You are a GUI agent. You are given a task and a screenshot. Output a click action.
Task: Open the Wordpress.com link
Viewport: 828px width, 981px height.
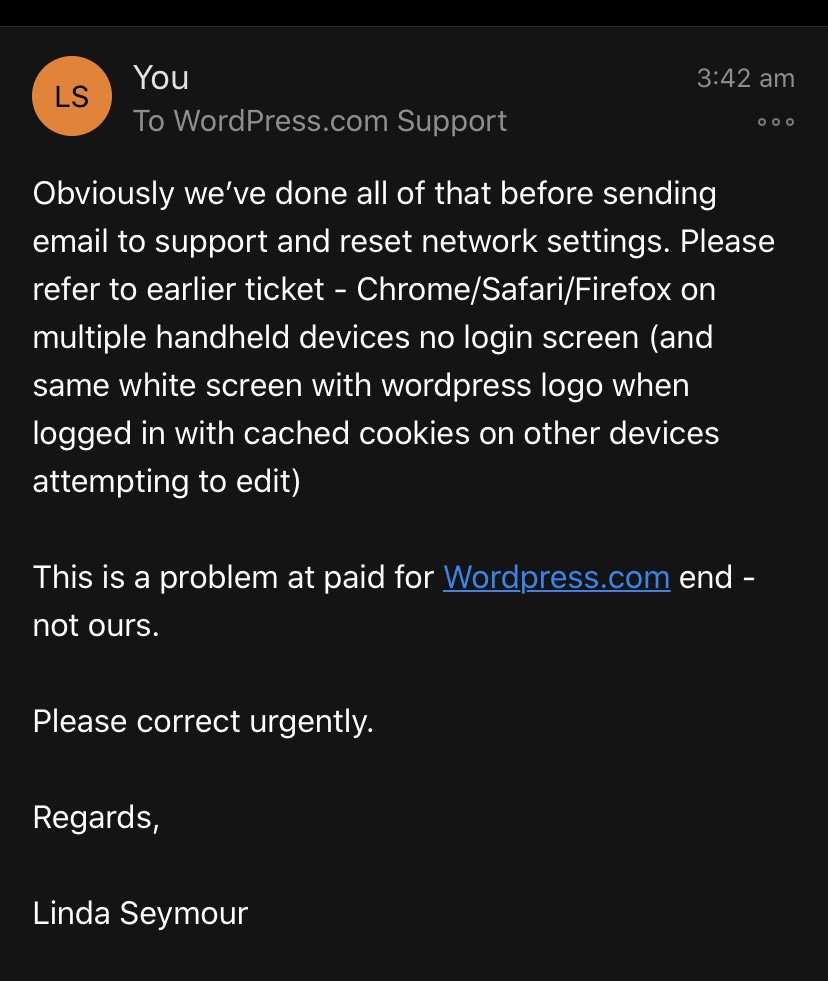tap(556, 577)
